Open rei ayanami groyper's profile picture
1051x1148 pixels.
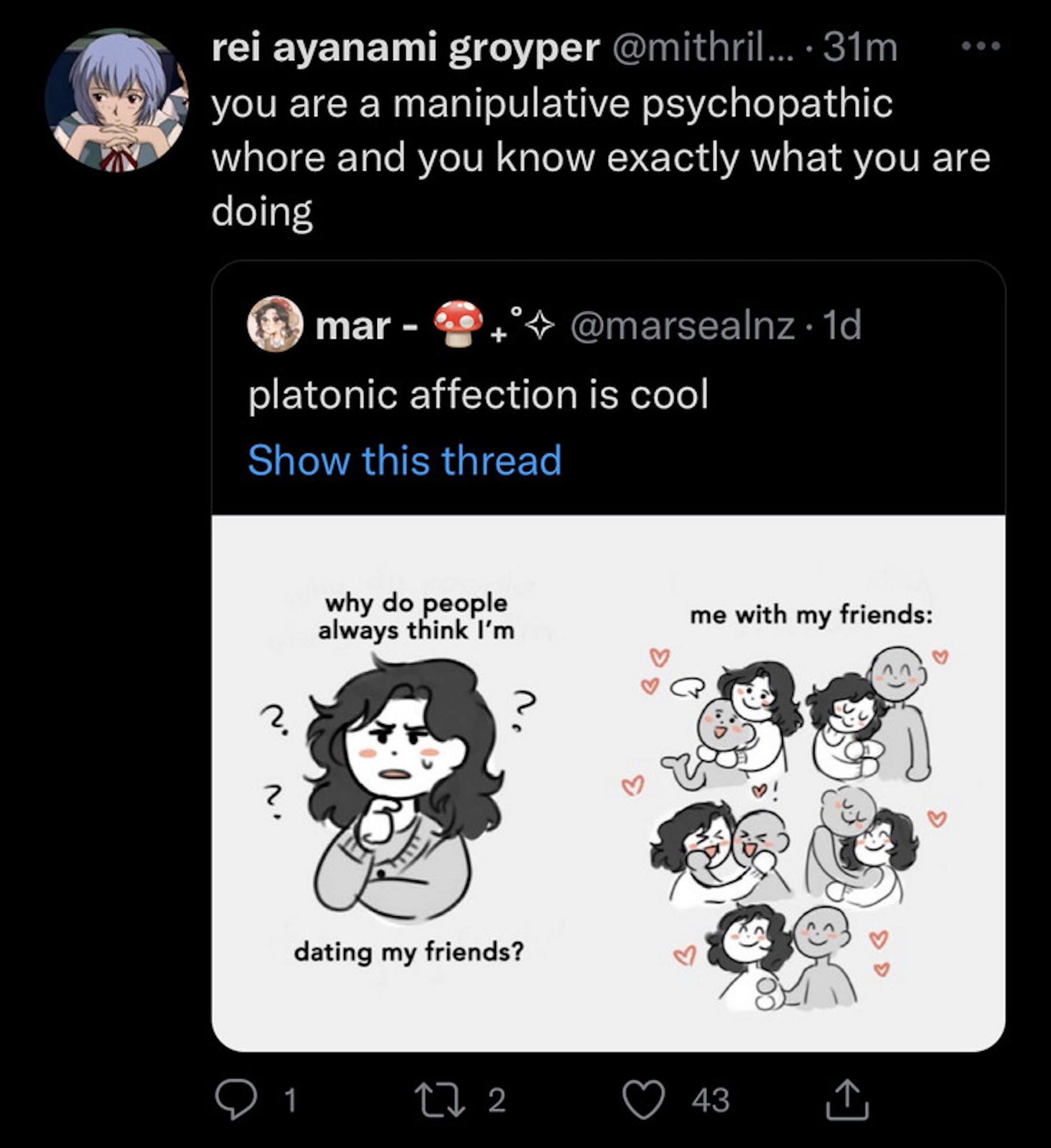coord(117,100)
